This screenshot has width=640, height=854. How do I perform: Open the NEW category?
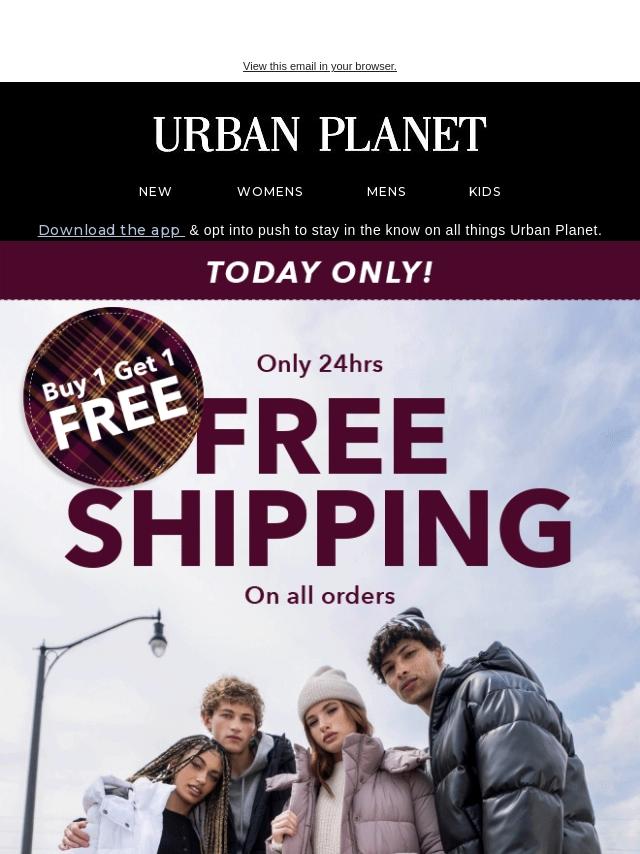tap(155, 192)
